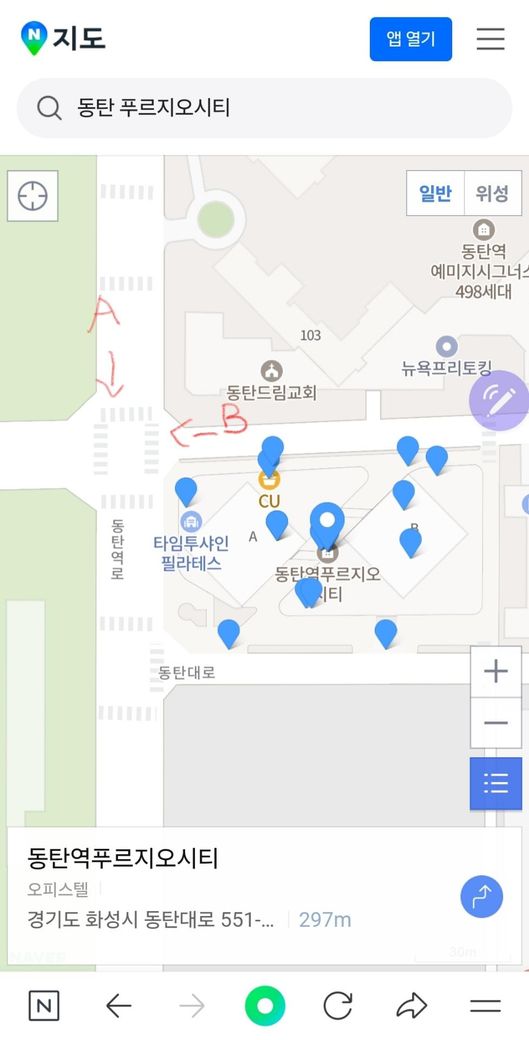Open the browser menu at bottom right

click(x=485, y=1006)
